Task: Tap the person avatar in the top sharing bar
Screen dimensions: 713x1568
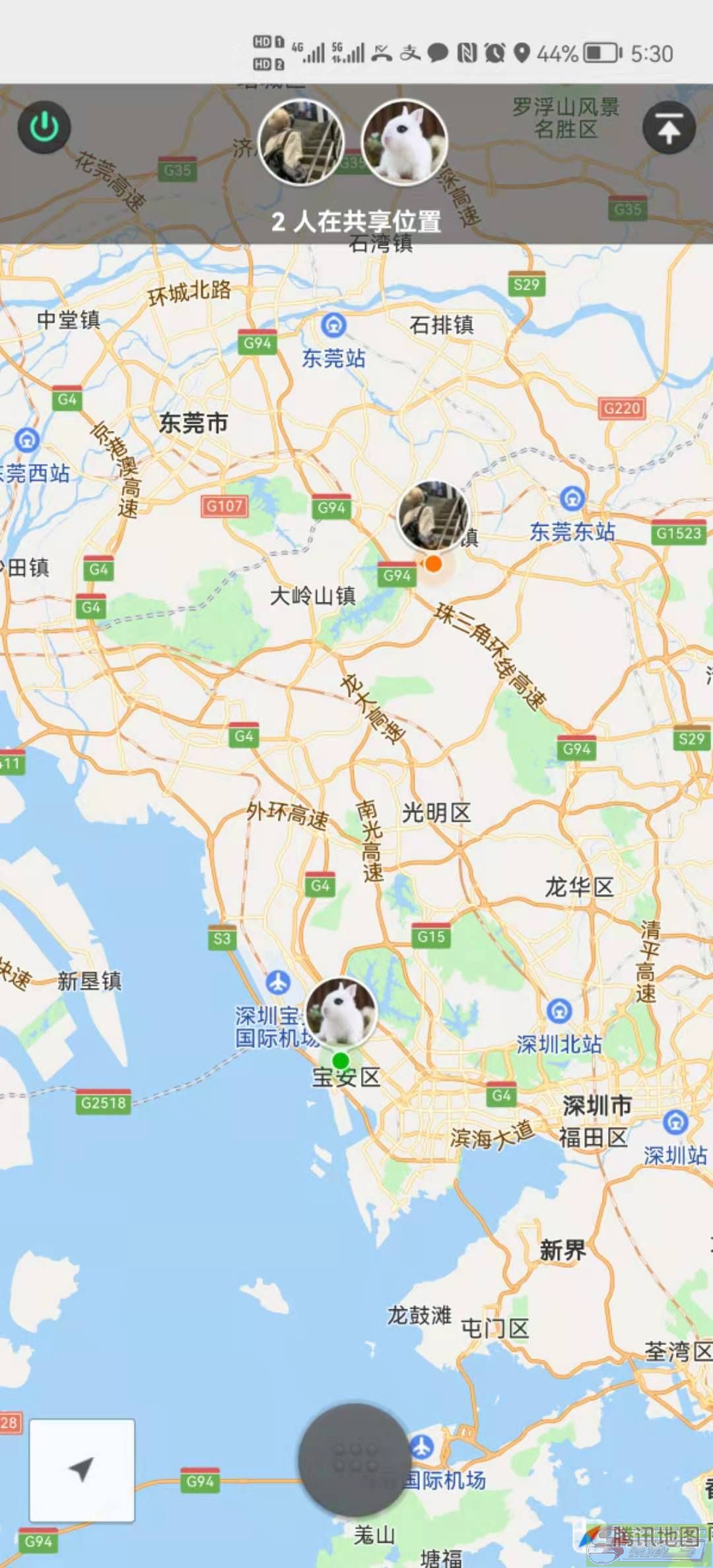Action: pos(301,142)
